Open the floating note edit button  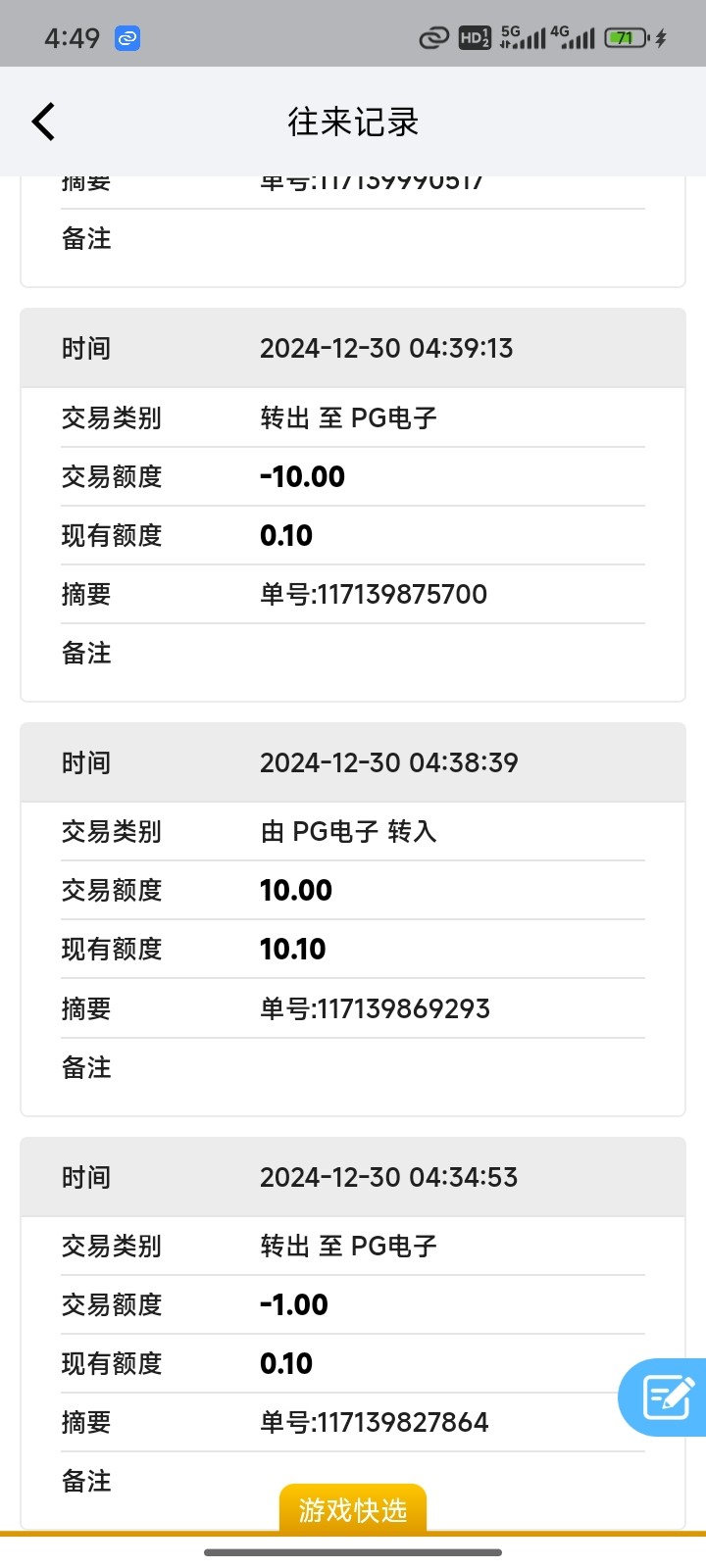point(665,1397)
